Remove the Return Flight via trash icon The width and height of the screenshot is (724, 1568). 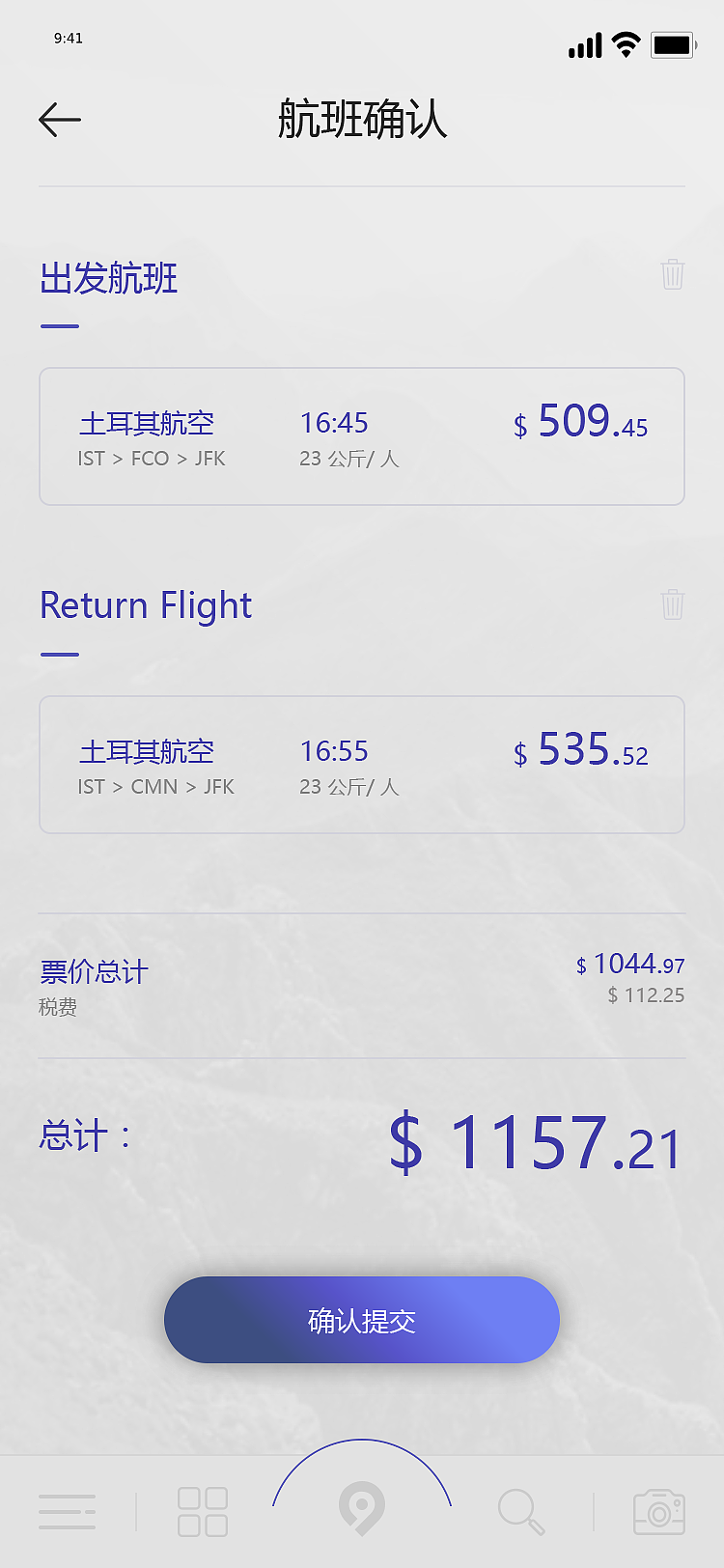coord(673,604)
